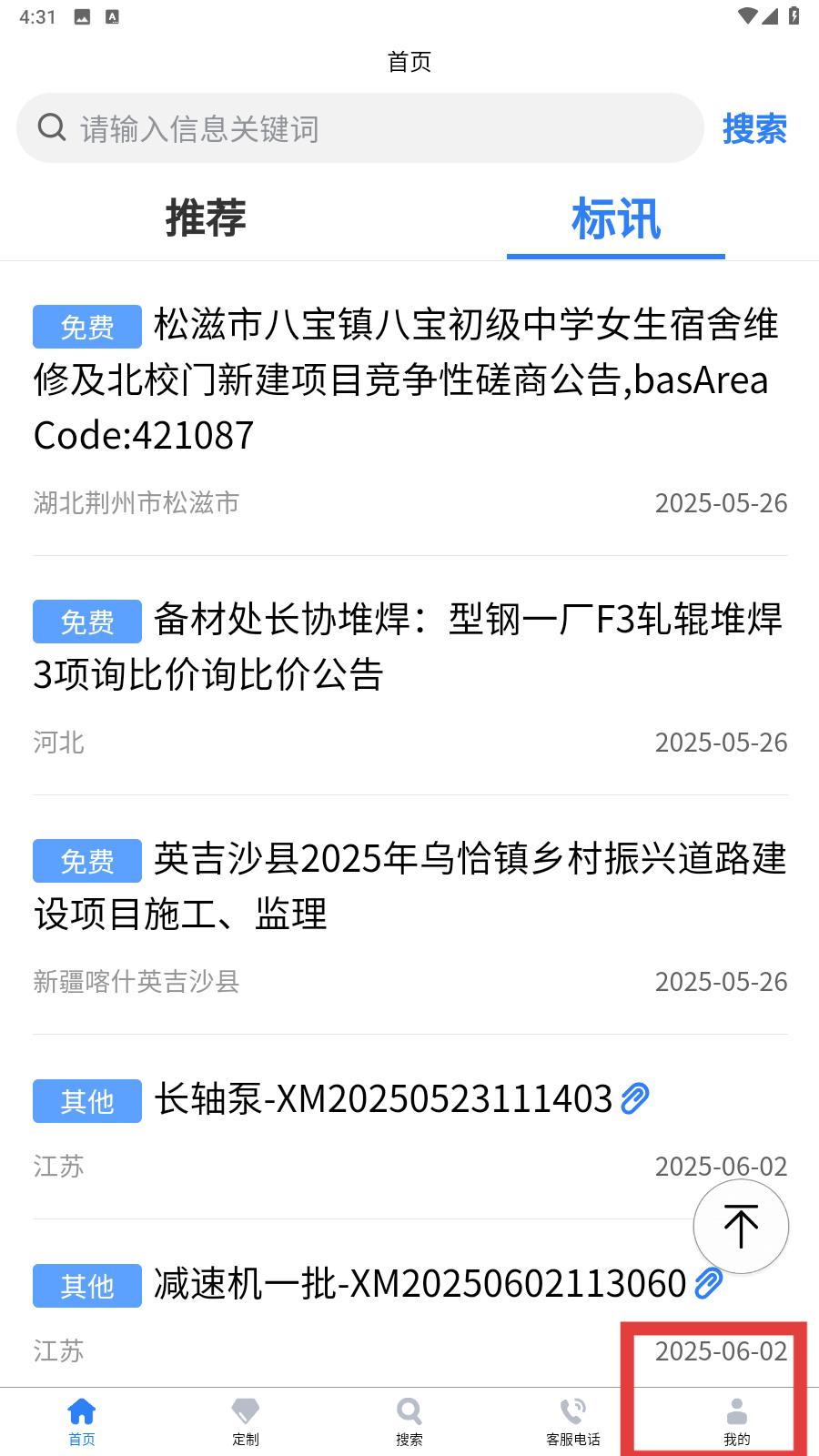Tap the blue 搜索 button

click(754, 128)
